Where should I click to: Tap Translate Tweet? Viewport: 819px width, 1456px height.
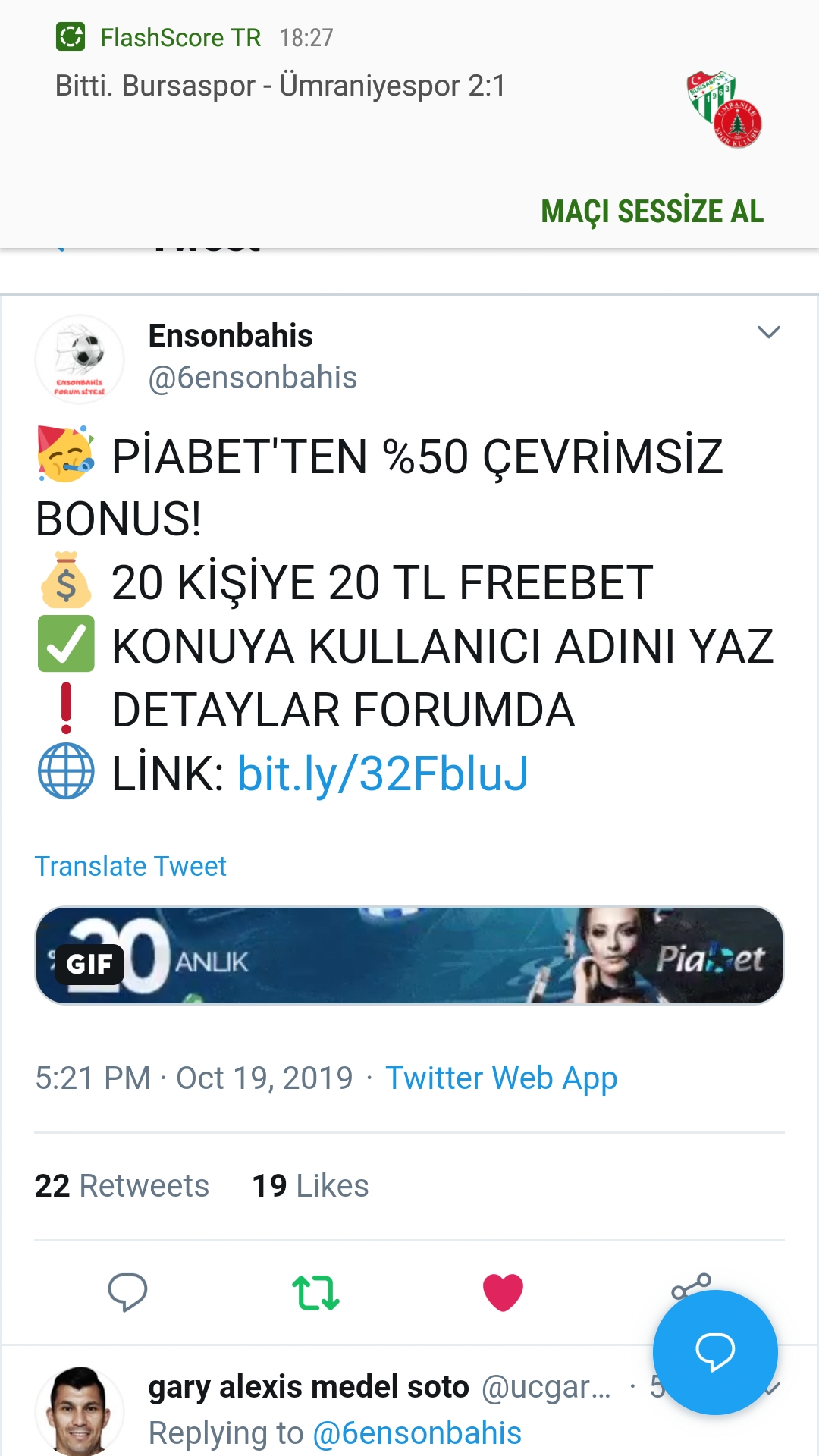pyautogui.click(x=130, y=866)
